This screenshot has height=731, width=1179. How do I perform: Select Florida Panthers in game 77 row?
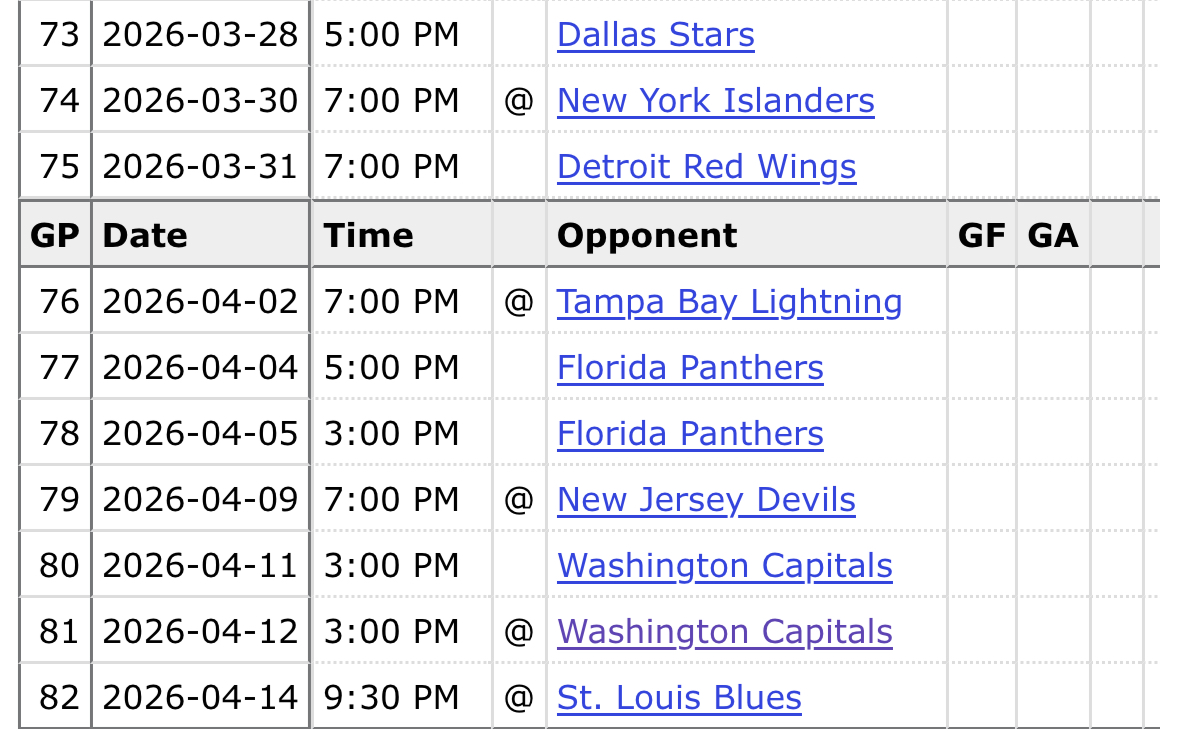pyautogui.click(x=690, y=369)
